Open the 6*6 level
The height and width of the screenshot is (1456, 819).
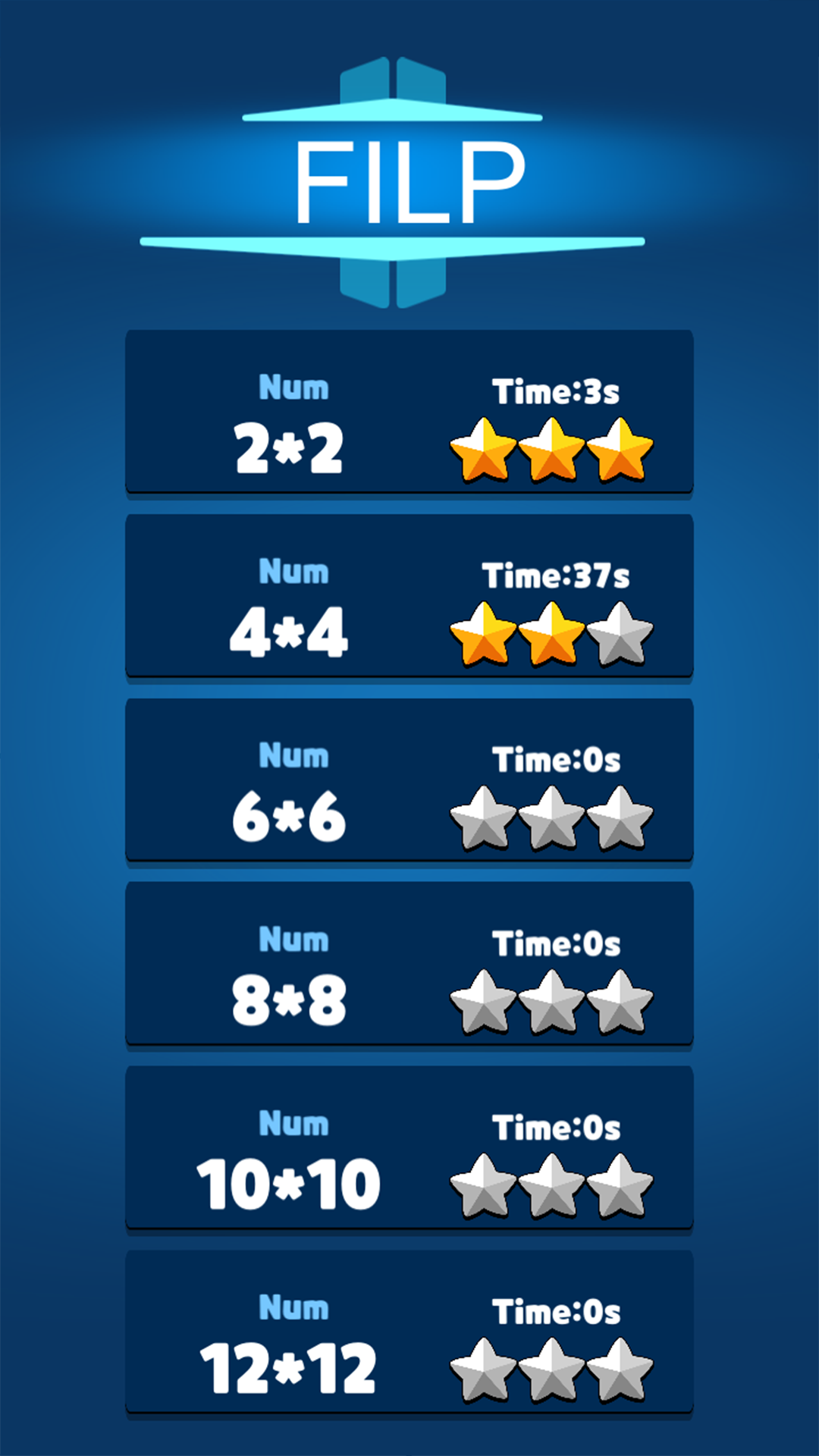coord(409,780)
